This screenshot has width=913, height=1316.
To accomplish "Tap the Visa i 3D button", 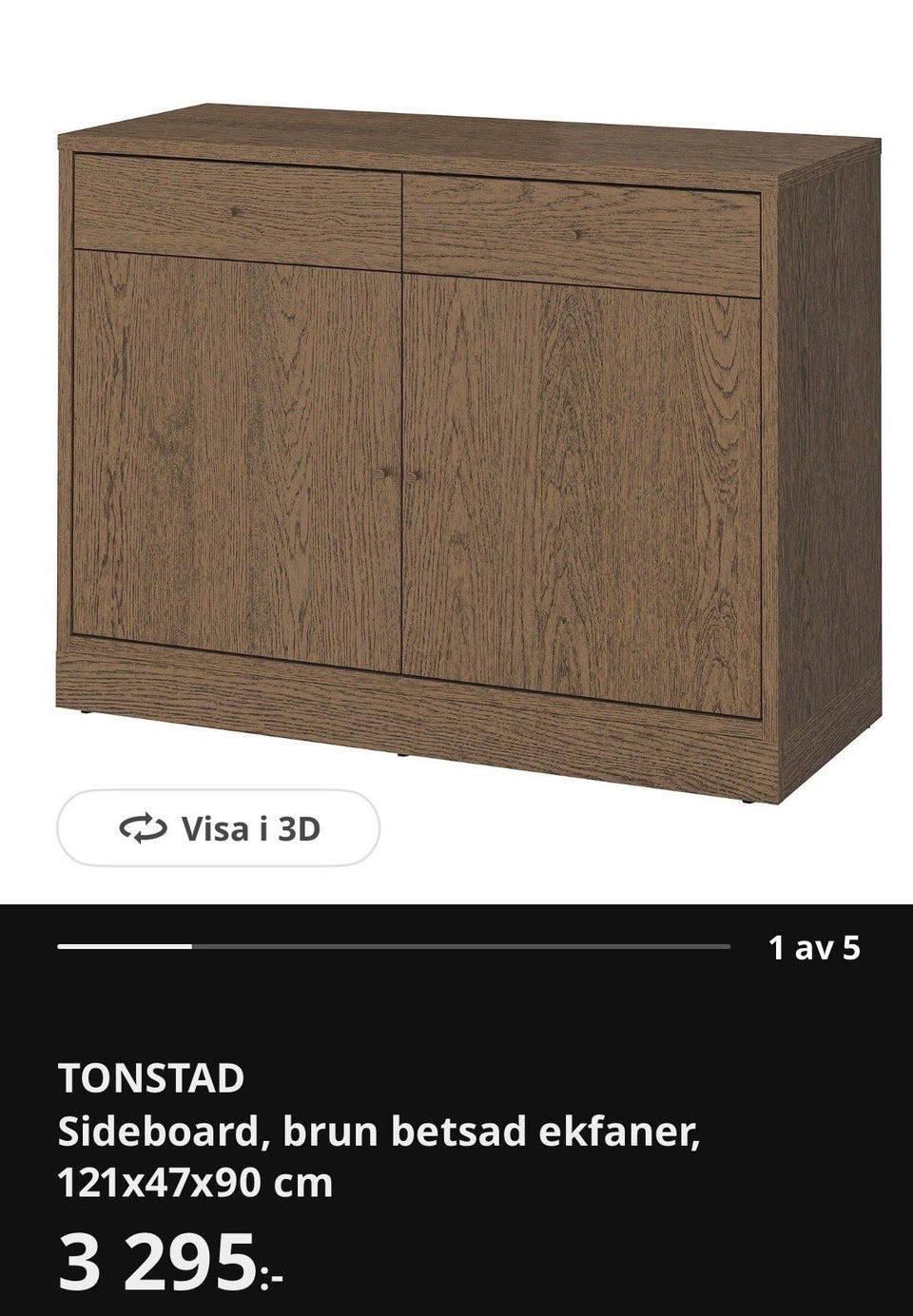I will click(219, 828).
